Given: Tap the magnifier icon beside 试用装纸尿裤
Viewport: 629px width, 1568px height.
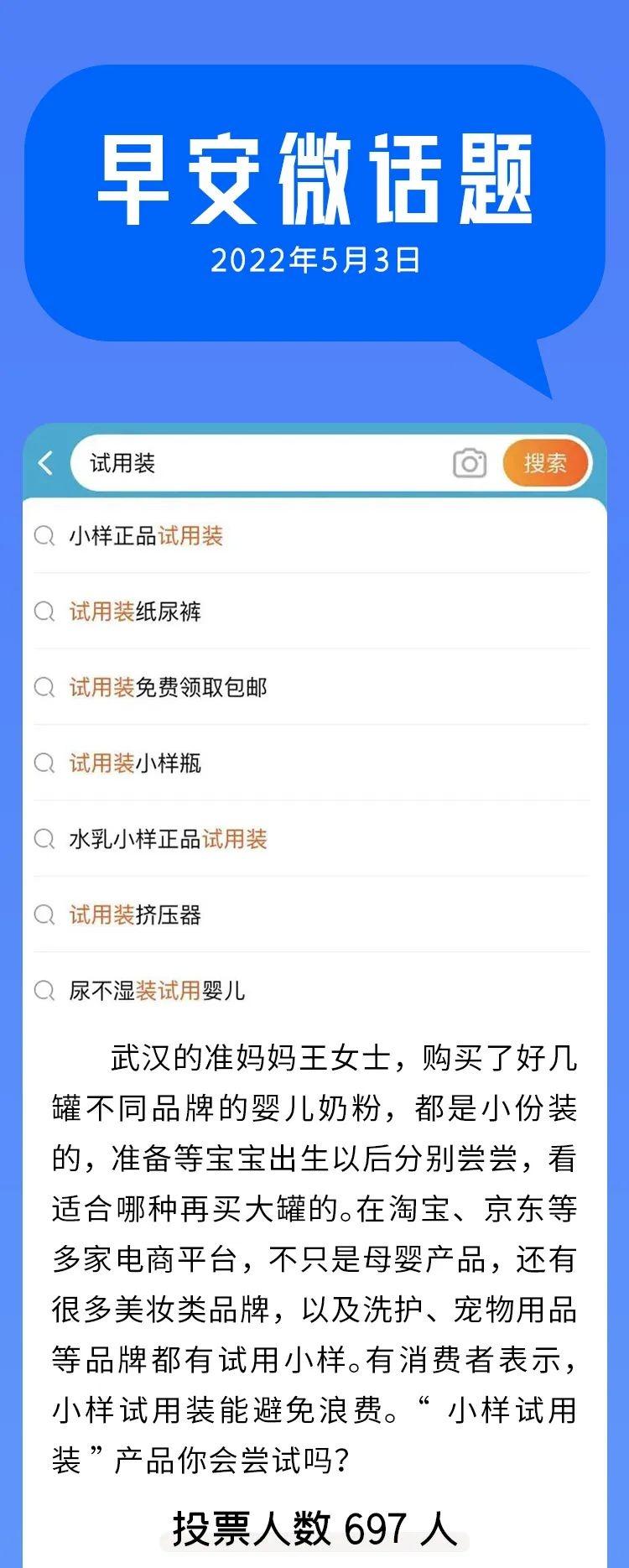Looking at the screenshot, I should pyautogui.click(x=44, y=612).
